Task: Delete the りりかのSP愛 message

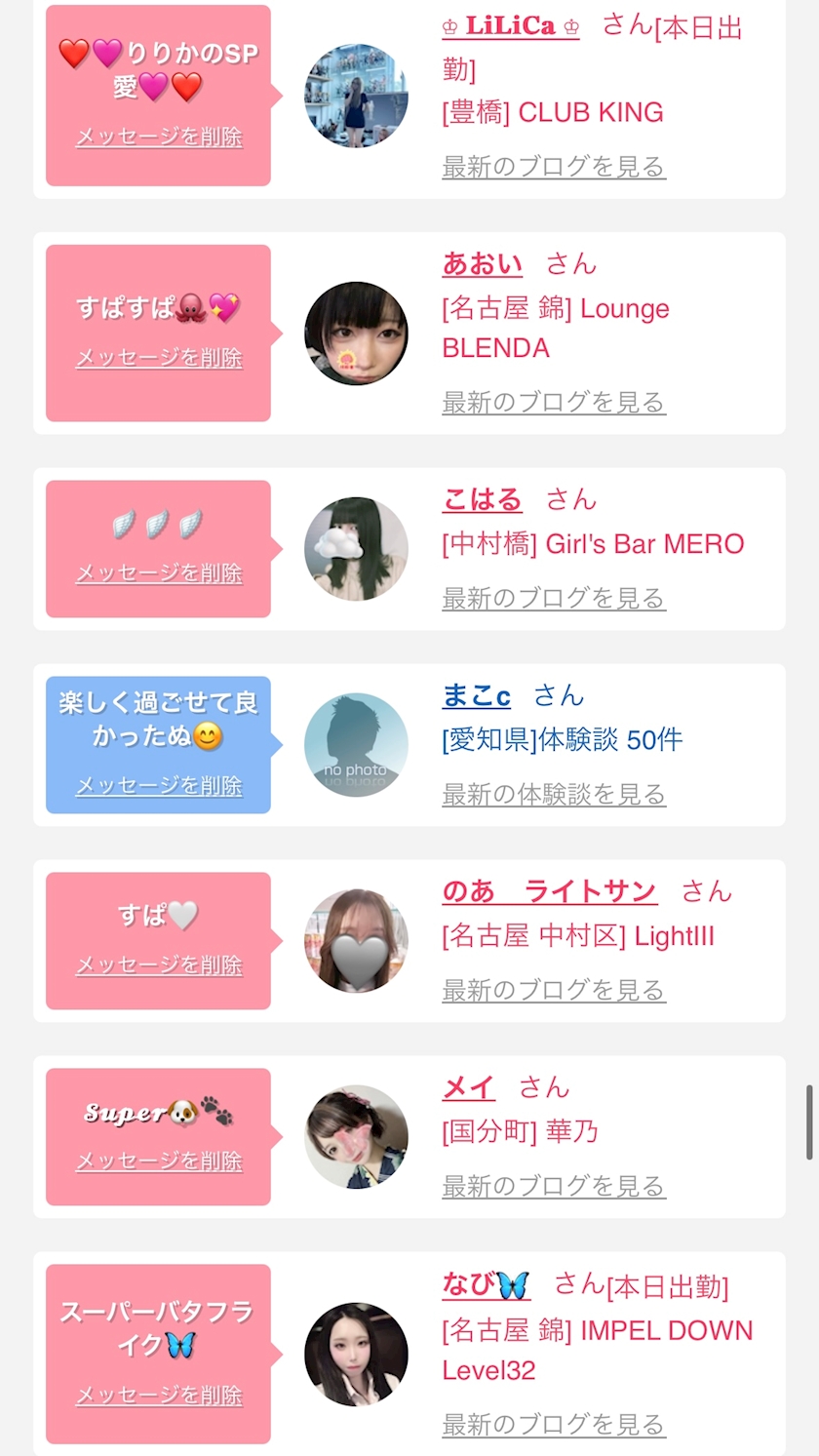Action: click(159, 138)
